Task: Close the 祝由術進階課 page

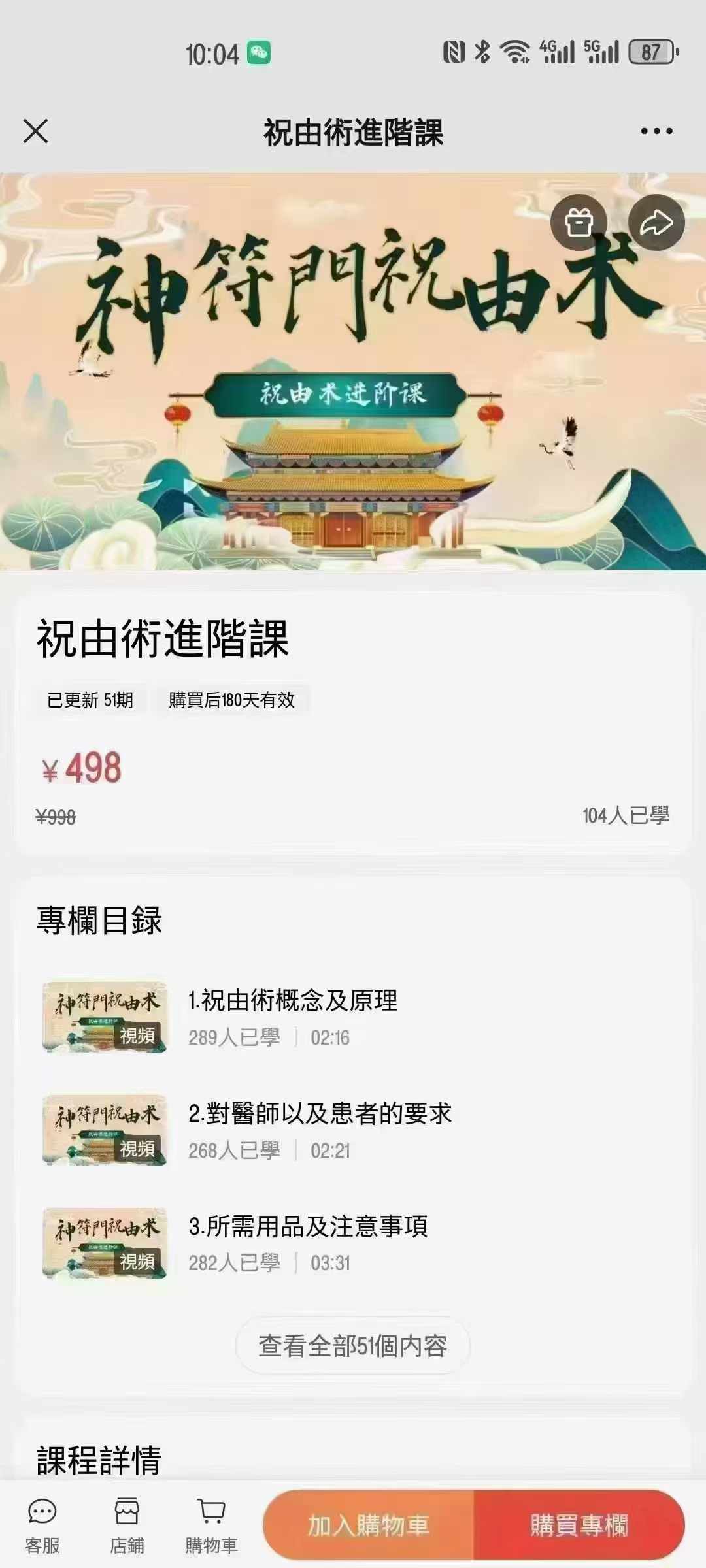Action: [x=36, y=131]
